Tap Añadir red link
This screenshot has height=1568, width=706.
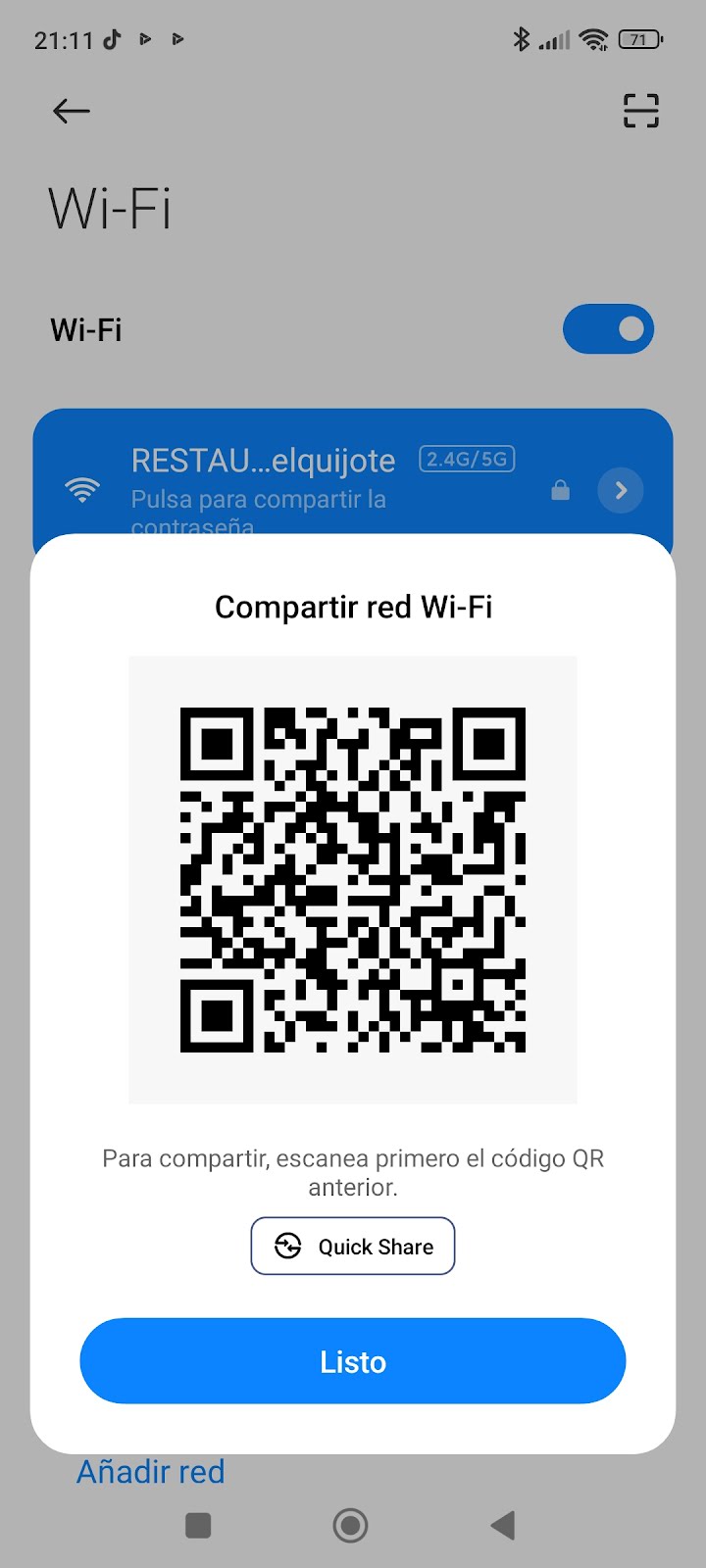[151, 1472]
